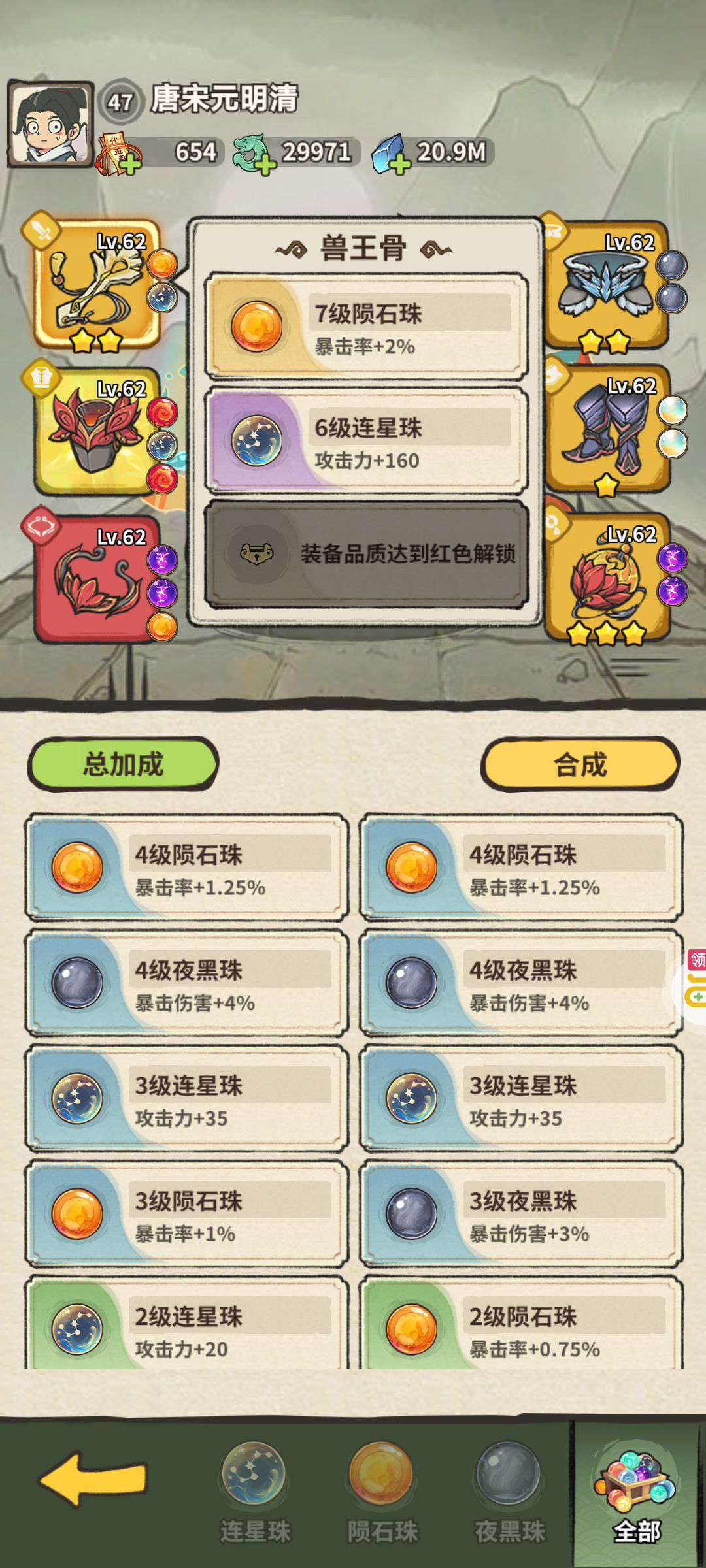Tap the locked red-quality gem slot
706x1568 pixels.
(x=366, y=554)
